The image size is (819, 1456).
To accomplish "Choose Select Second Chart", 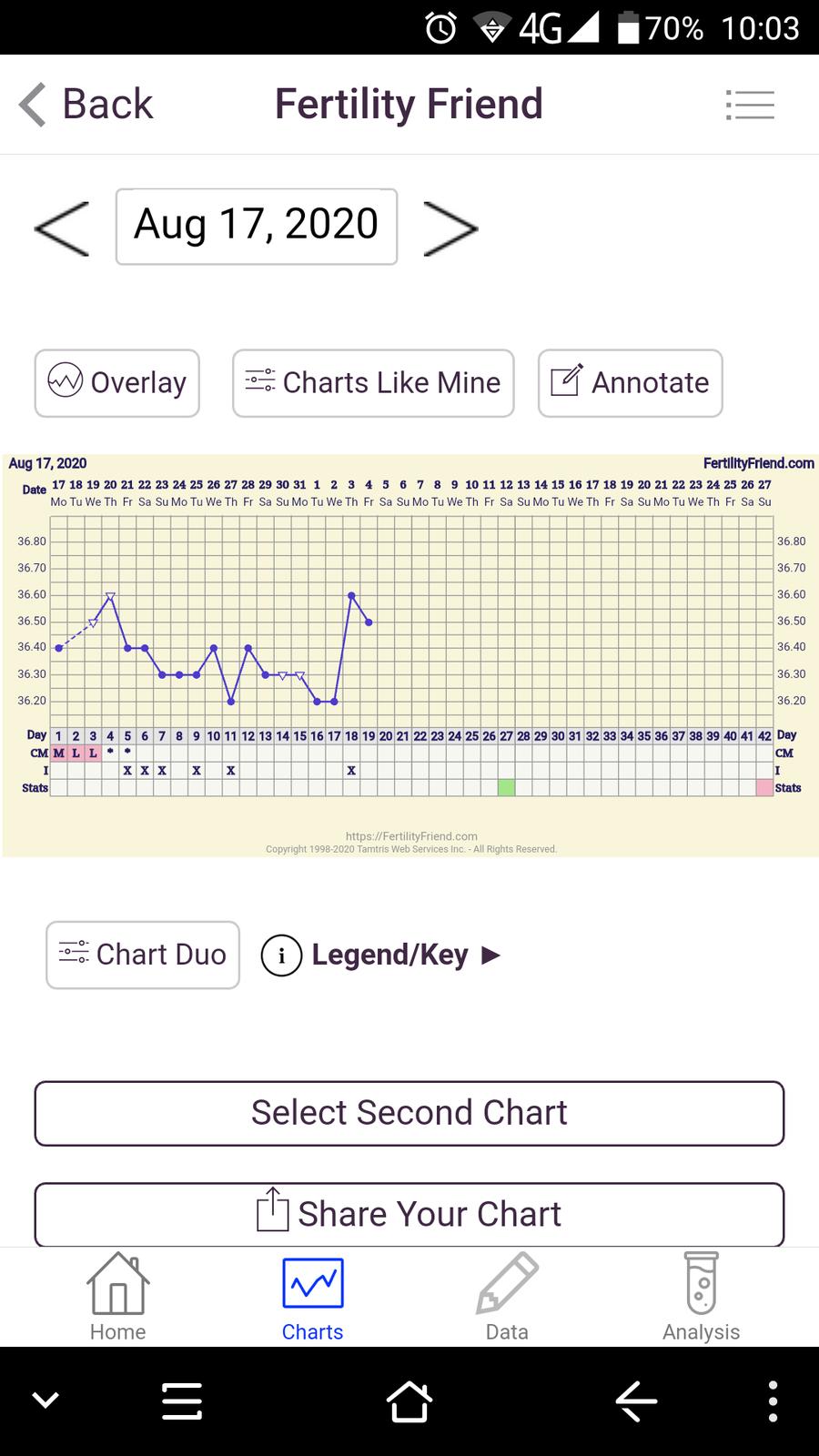I will click(409, 1113).
